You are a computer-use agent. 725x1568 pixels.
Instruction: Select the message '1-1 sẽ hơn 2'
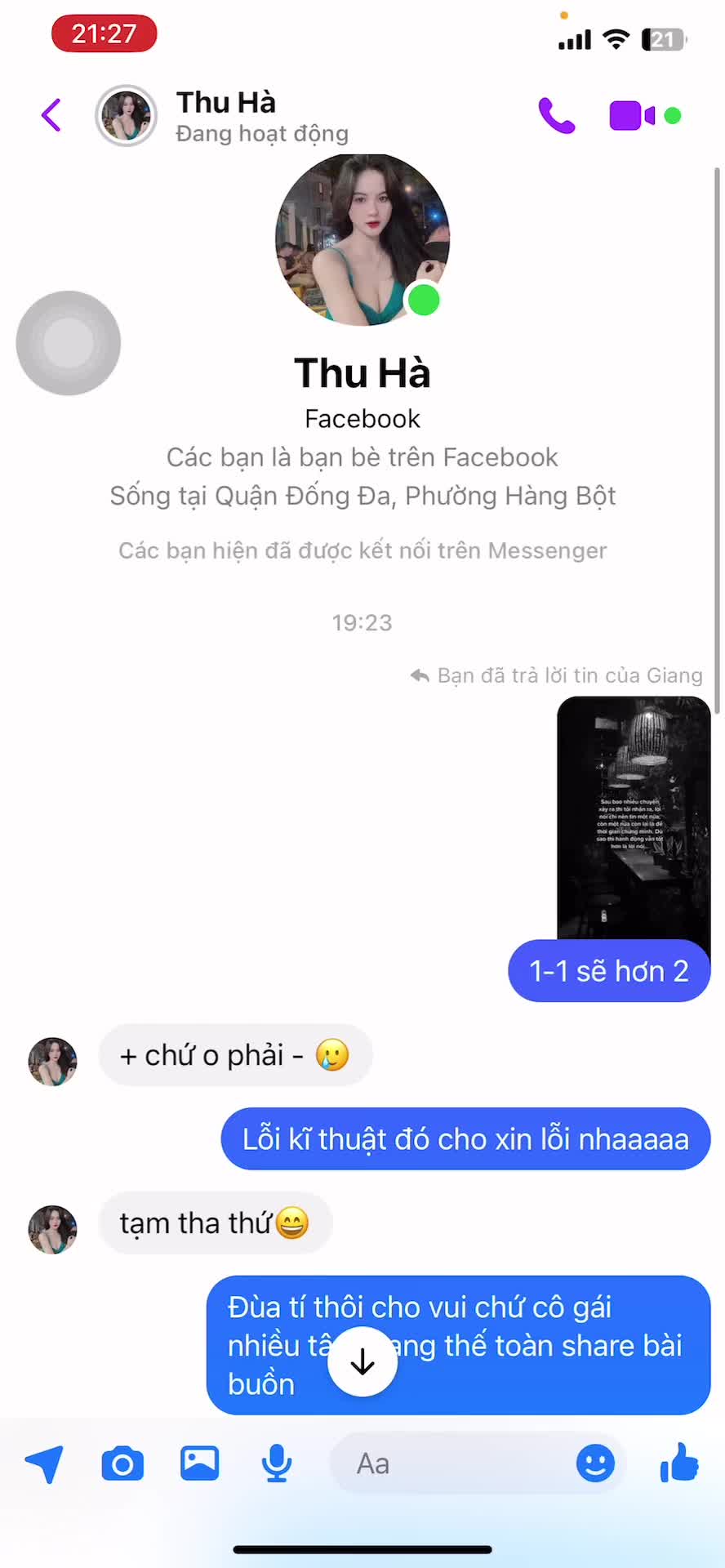pyautogui.click(x=608, y=970)
